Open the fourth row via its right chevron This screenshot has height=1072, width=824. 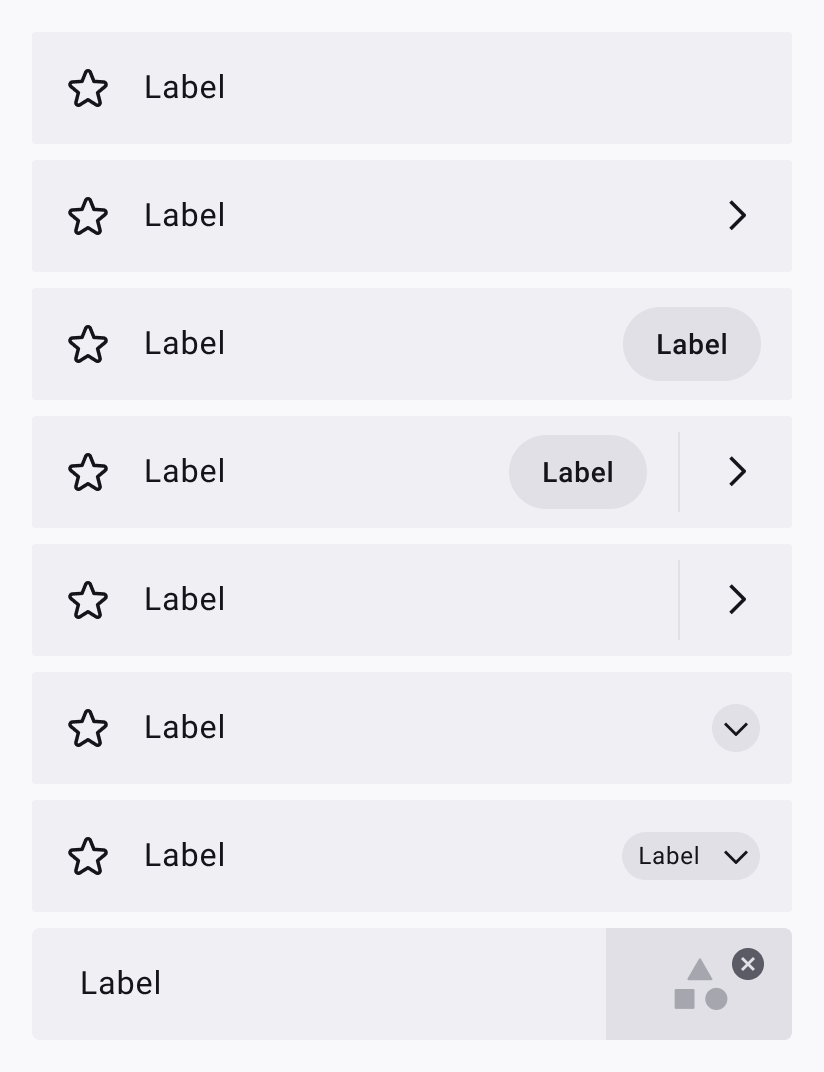[x=737, y=472]
